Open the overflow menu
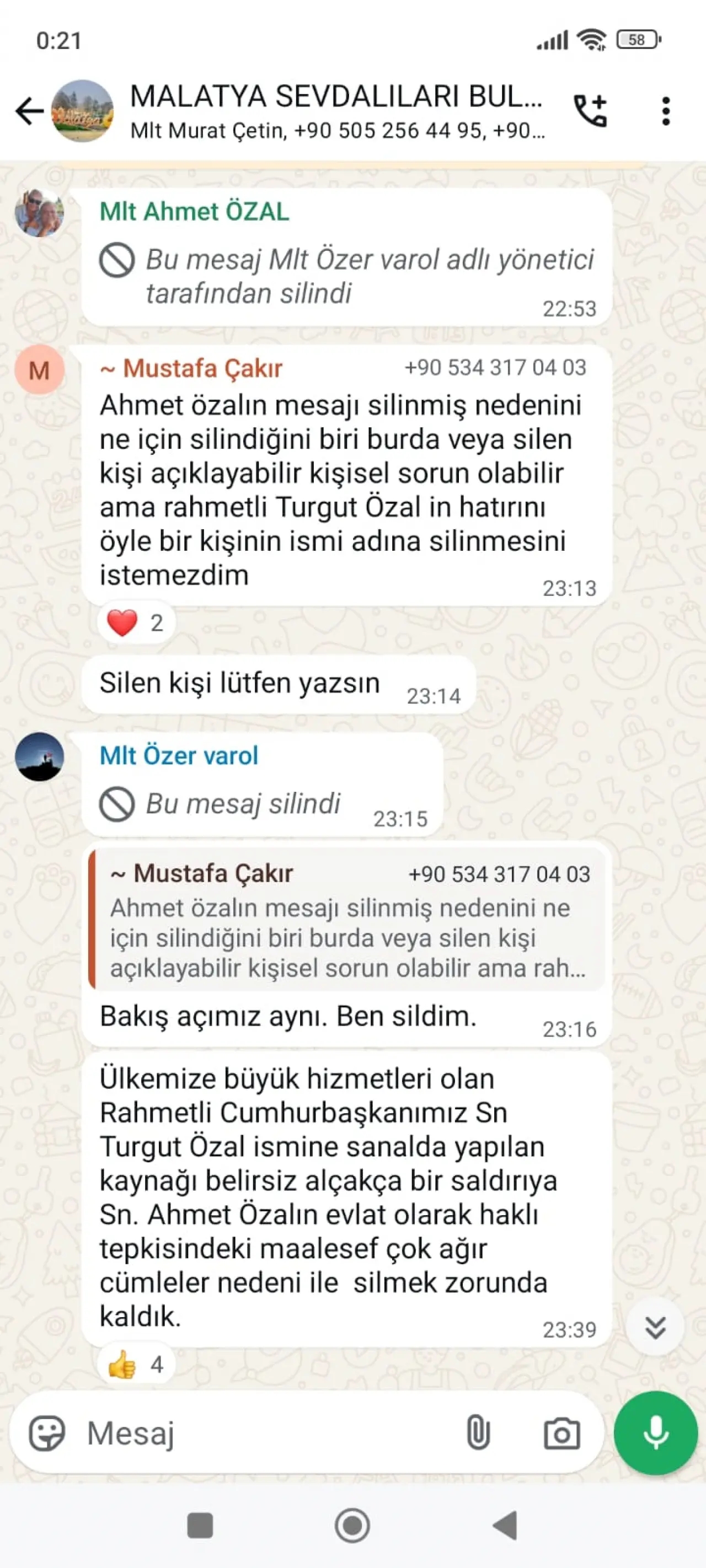Viewport: 706px width, 1568px height. 665,111
